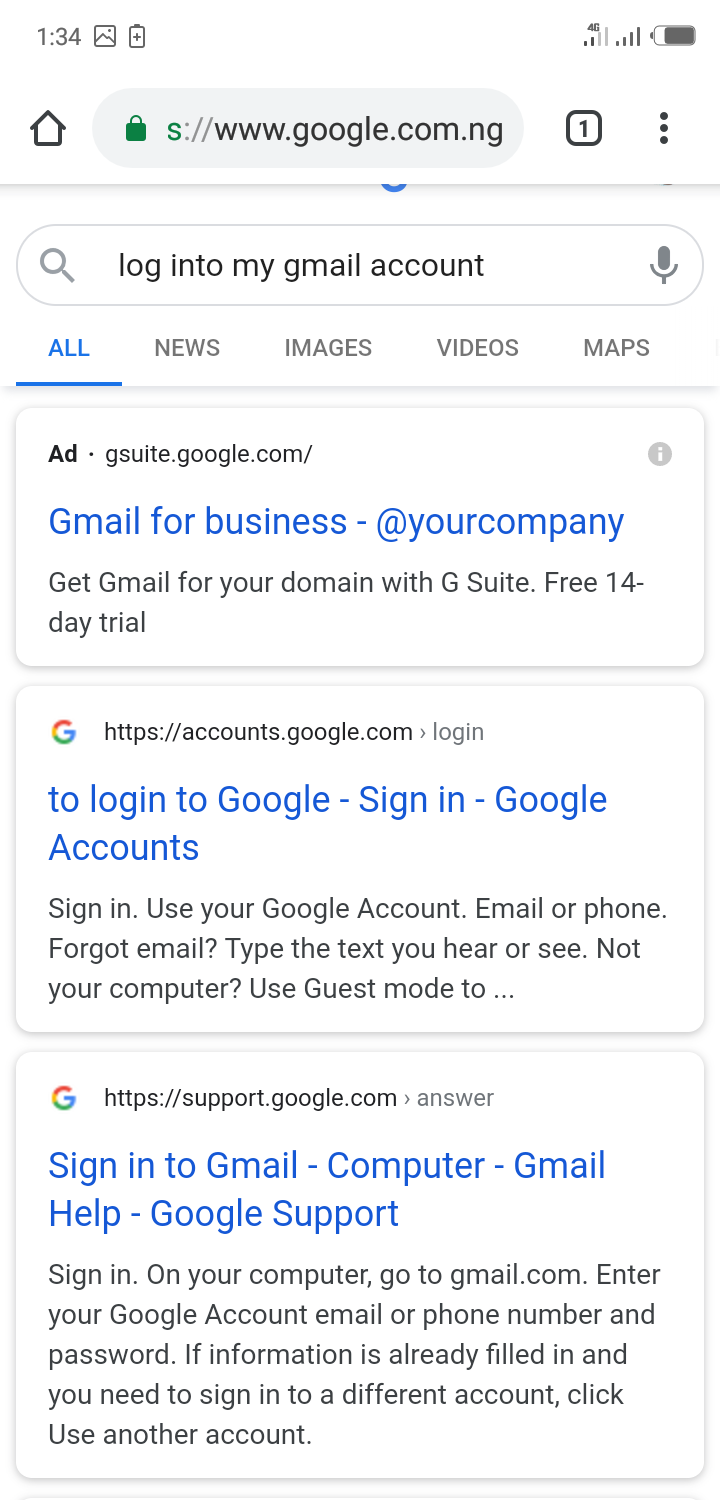Tap the browser home icon

point(48,129)
